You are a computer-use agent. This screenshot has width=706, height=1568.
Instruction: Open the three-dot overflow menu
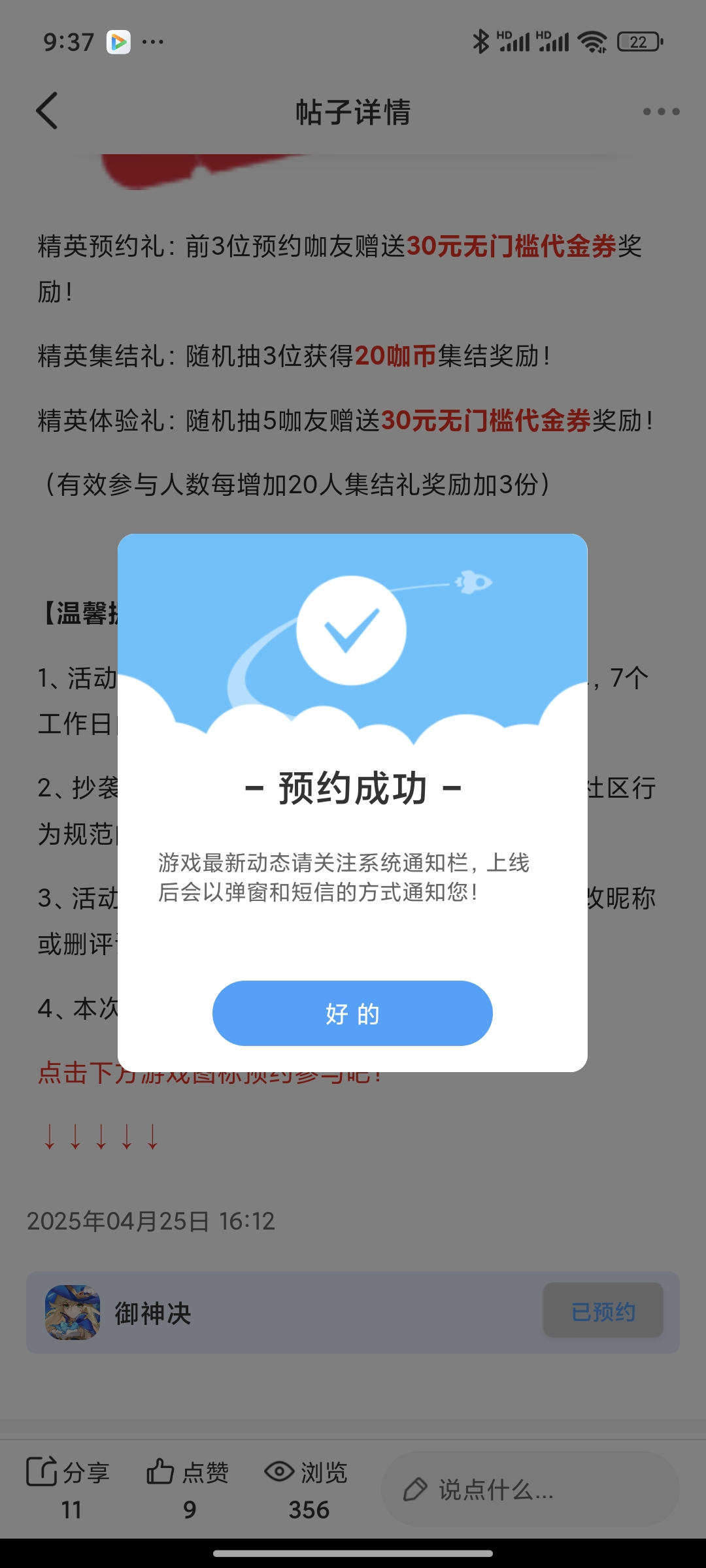(x=661, y=112)
